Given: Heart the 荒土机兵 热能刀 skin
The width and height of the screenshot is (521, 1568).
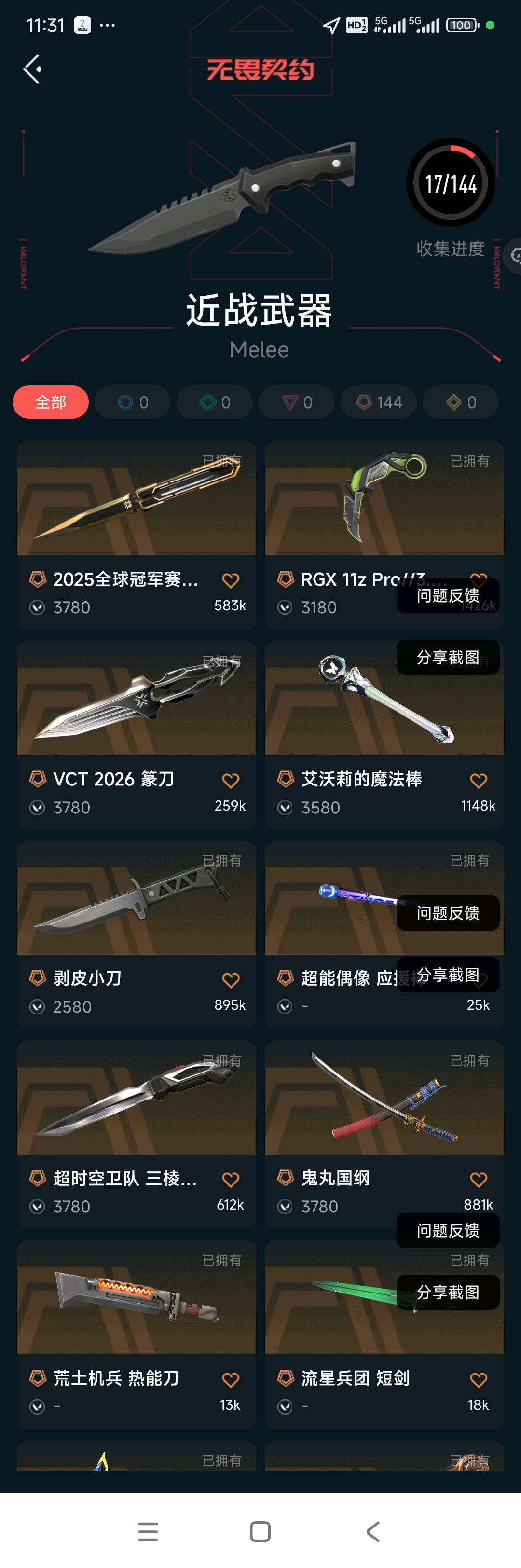Looking at the screenshot, I should coord(231,1379).
